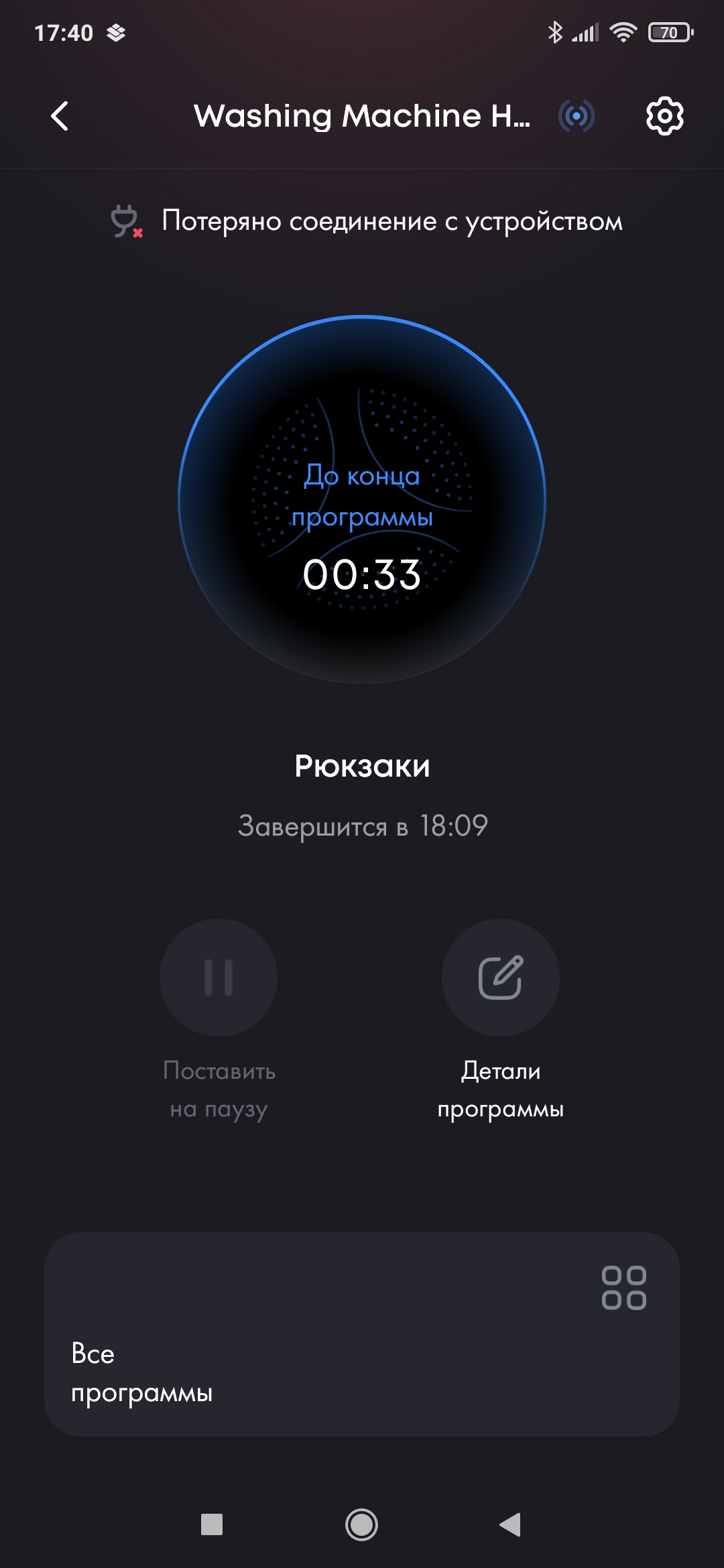Open Детали программы
This screenshot has height=1568, width=724.
coord(500,978)
